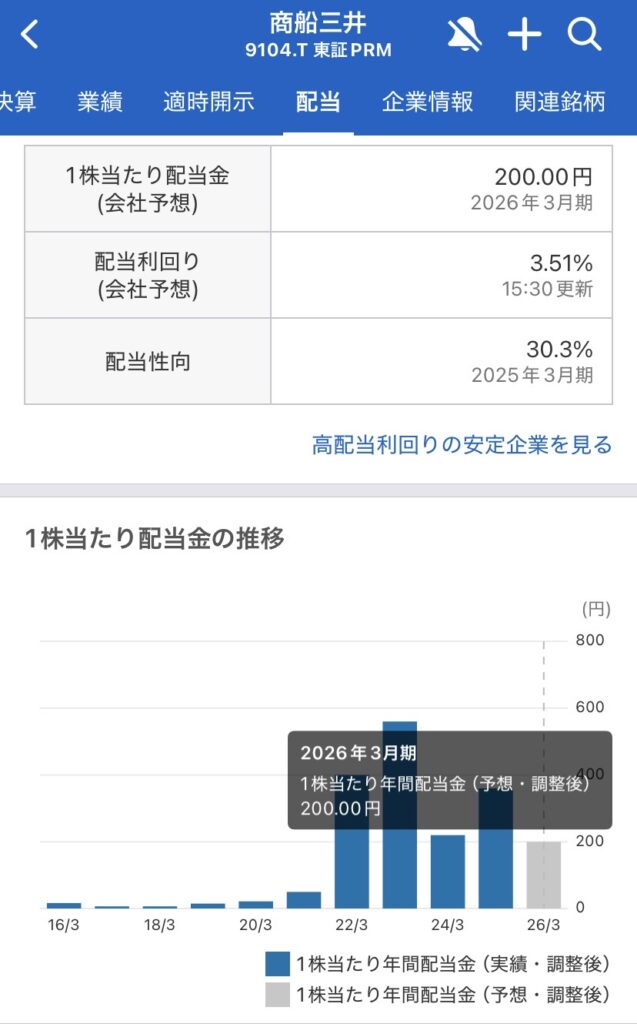The image size is (637, 1024).
Task: Go back using the header arrow
Action: tap(30, 36)
